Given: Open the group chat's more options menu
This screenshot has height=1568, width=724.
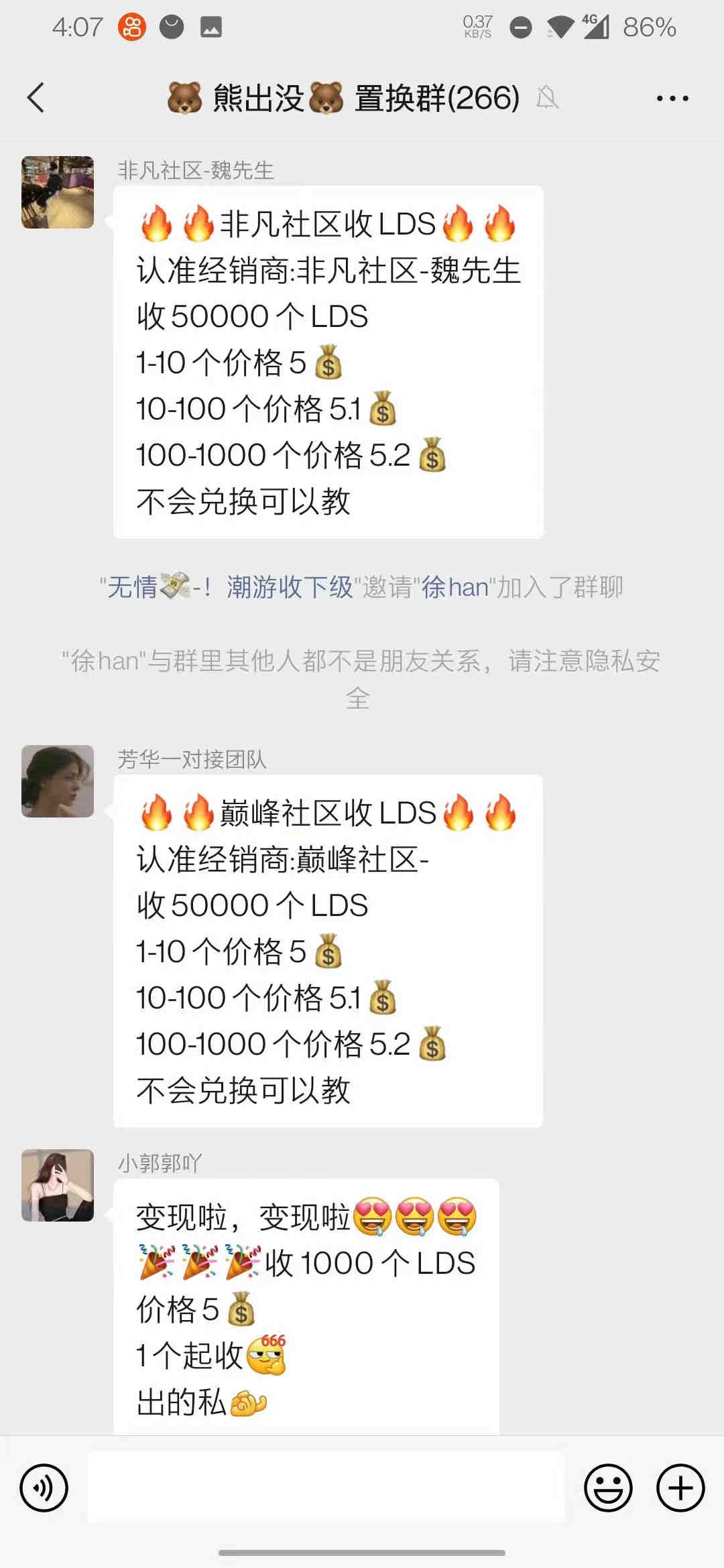Looking at the screenshot, I should pos(672,98).
